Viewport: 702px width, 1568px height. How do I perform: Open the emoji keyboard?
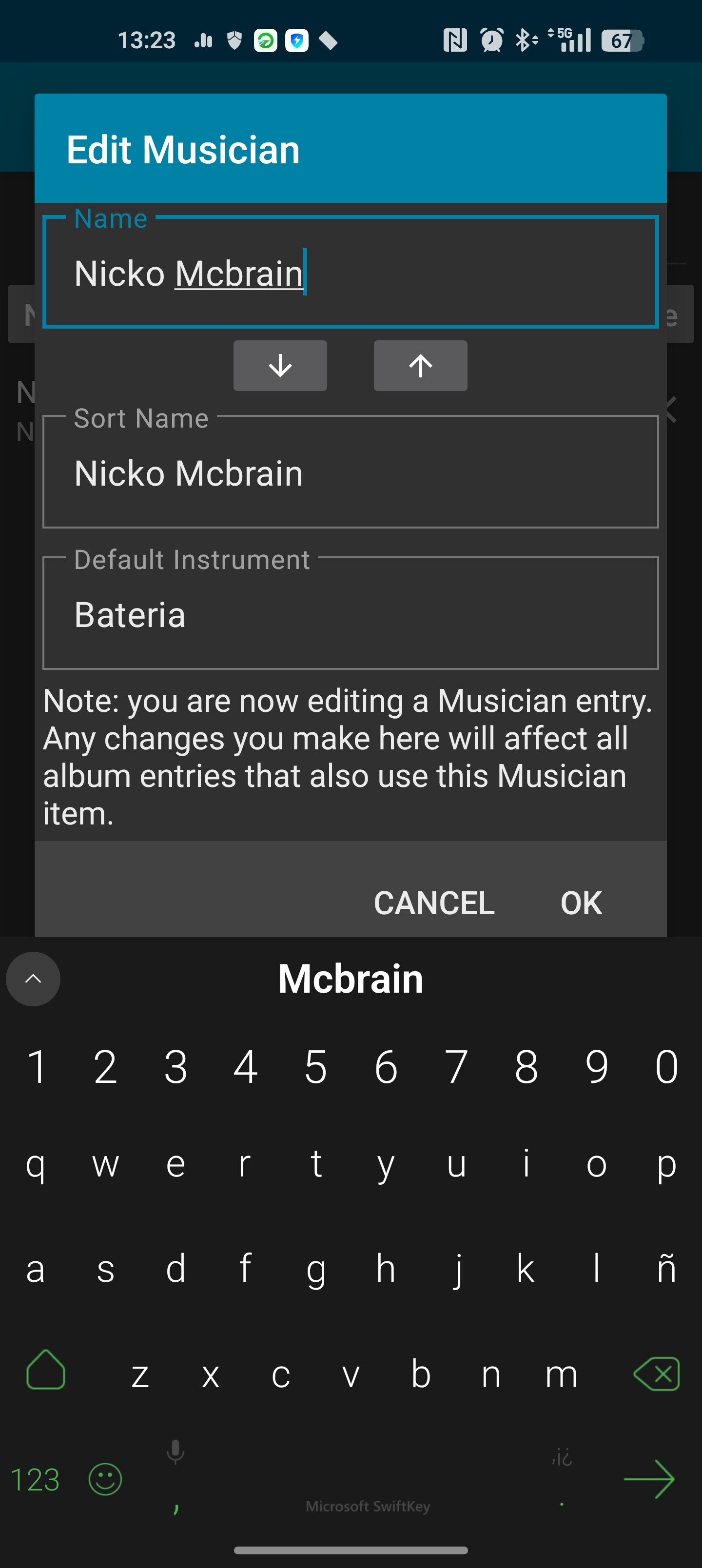[x=105, y=1479]
